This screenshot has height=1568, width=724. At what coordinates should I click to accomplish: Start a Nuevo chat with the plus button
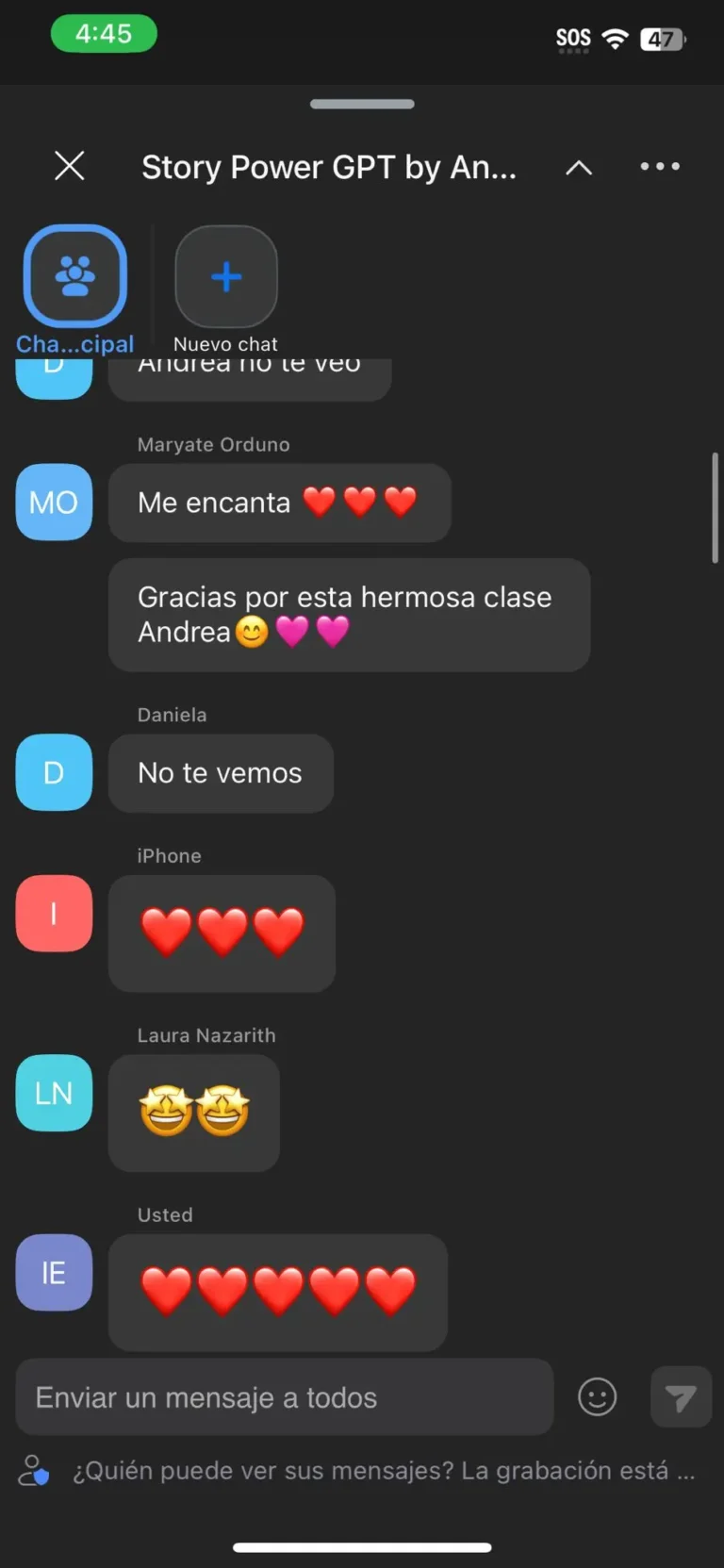226,276
